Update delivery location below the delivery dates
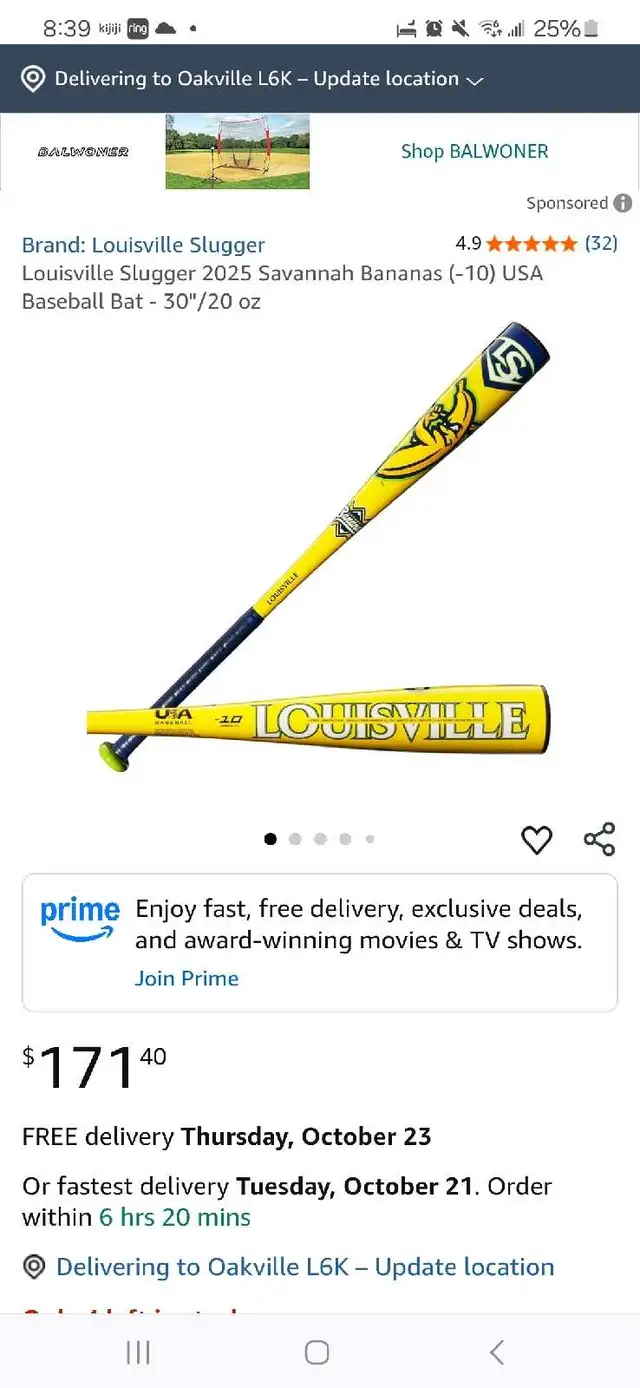The image size is (640, 1388). [x=304, y=1267]
